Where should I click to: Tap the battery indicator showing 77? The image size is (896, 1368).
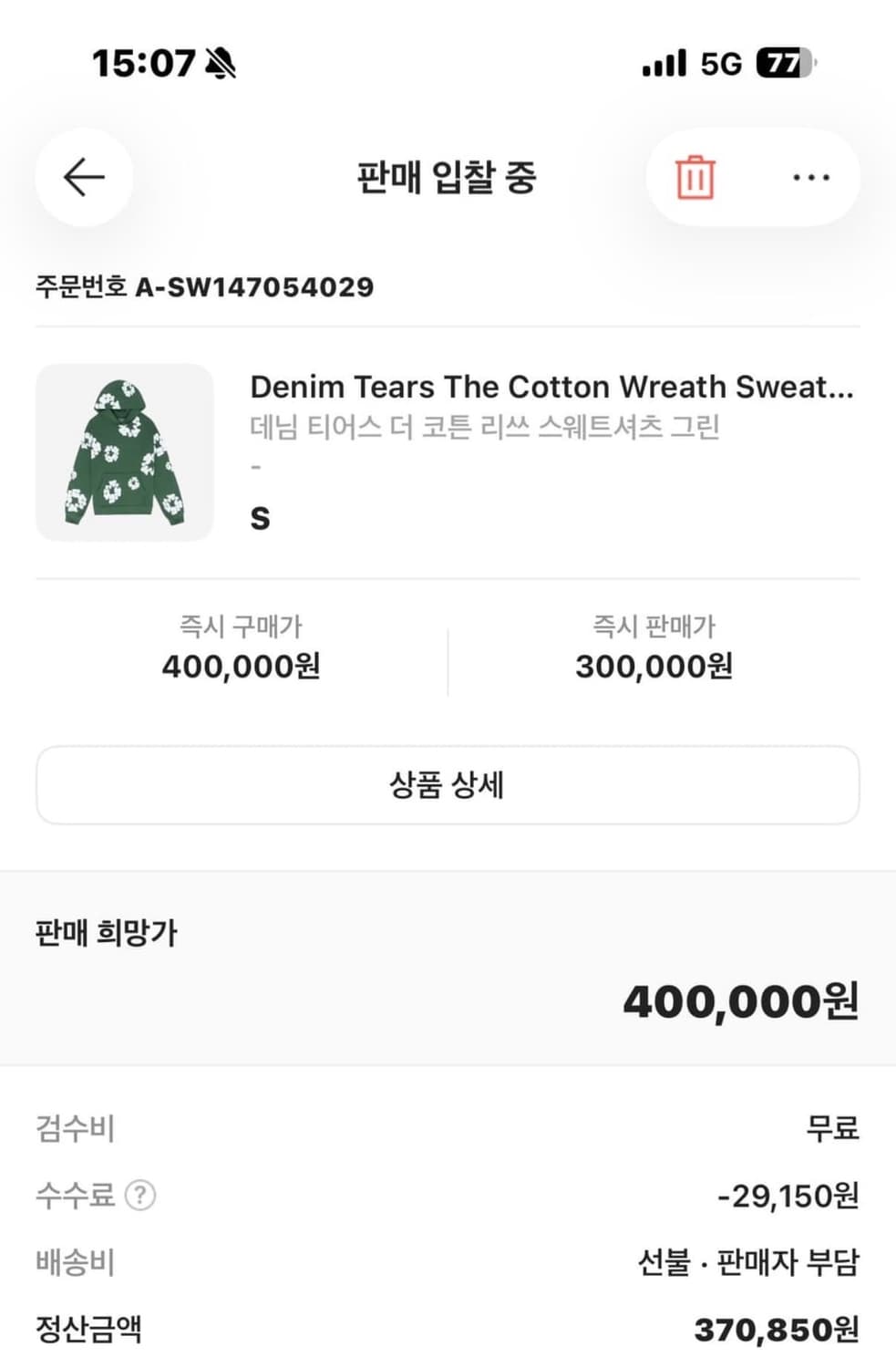pyautogui.click(x=783, y=62)
